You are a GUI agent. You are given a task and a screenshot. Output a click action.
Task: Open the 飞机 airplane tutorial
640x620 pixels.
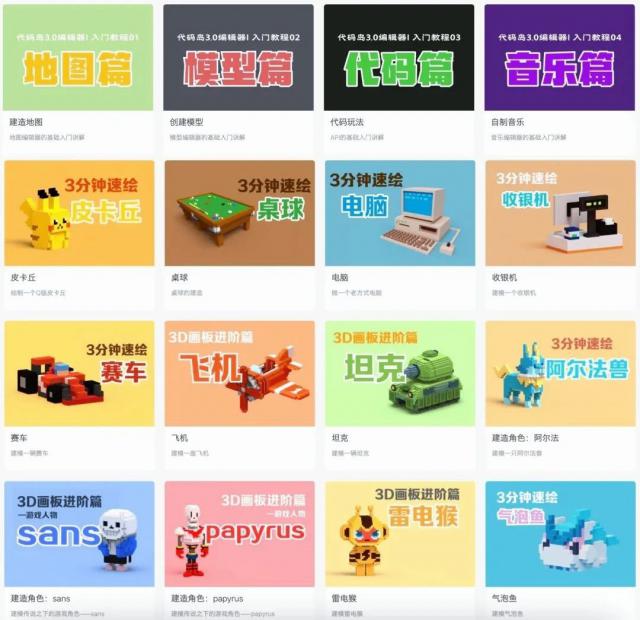[x=239, y=373]
